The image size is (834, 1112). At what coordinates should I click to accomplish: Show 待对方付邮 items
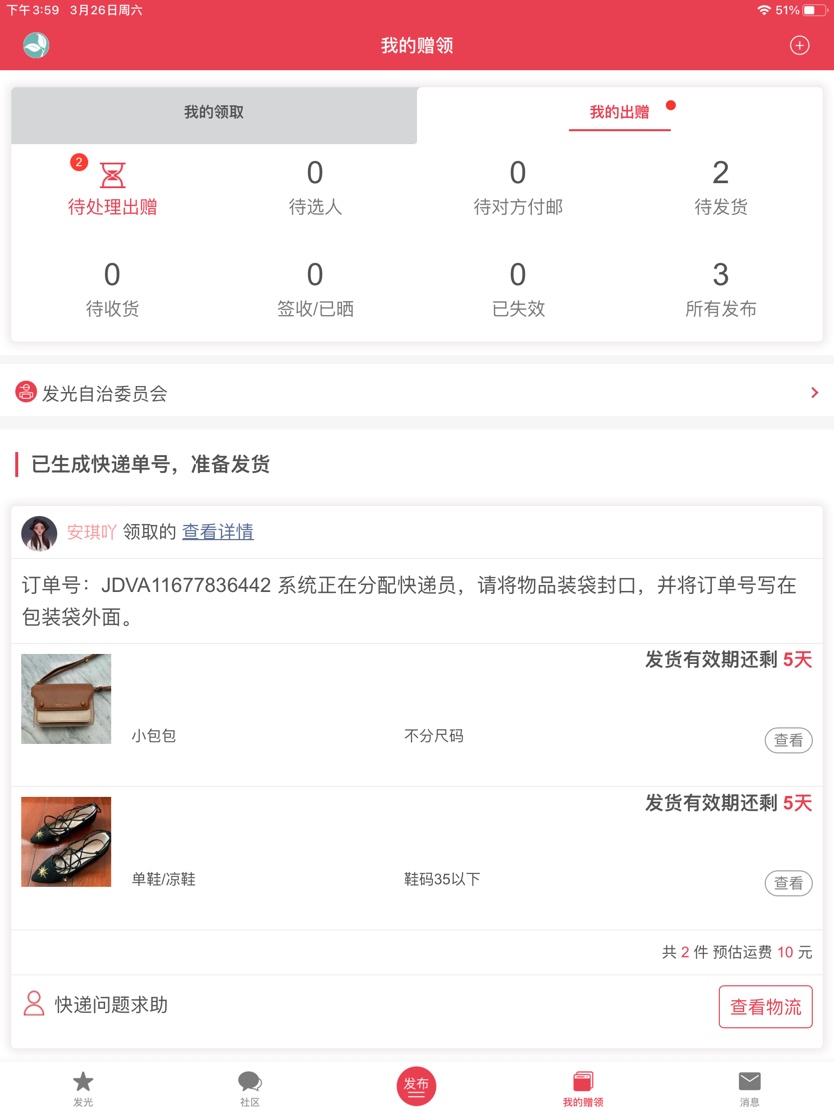(x=518, y=188)
